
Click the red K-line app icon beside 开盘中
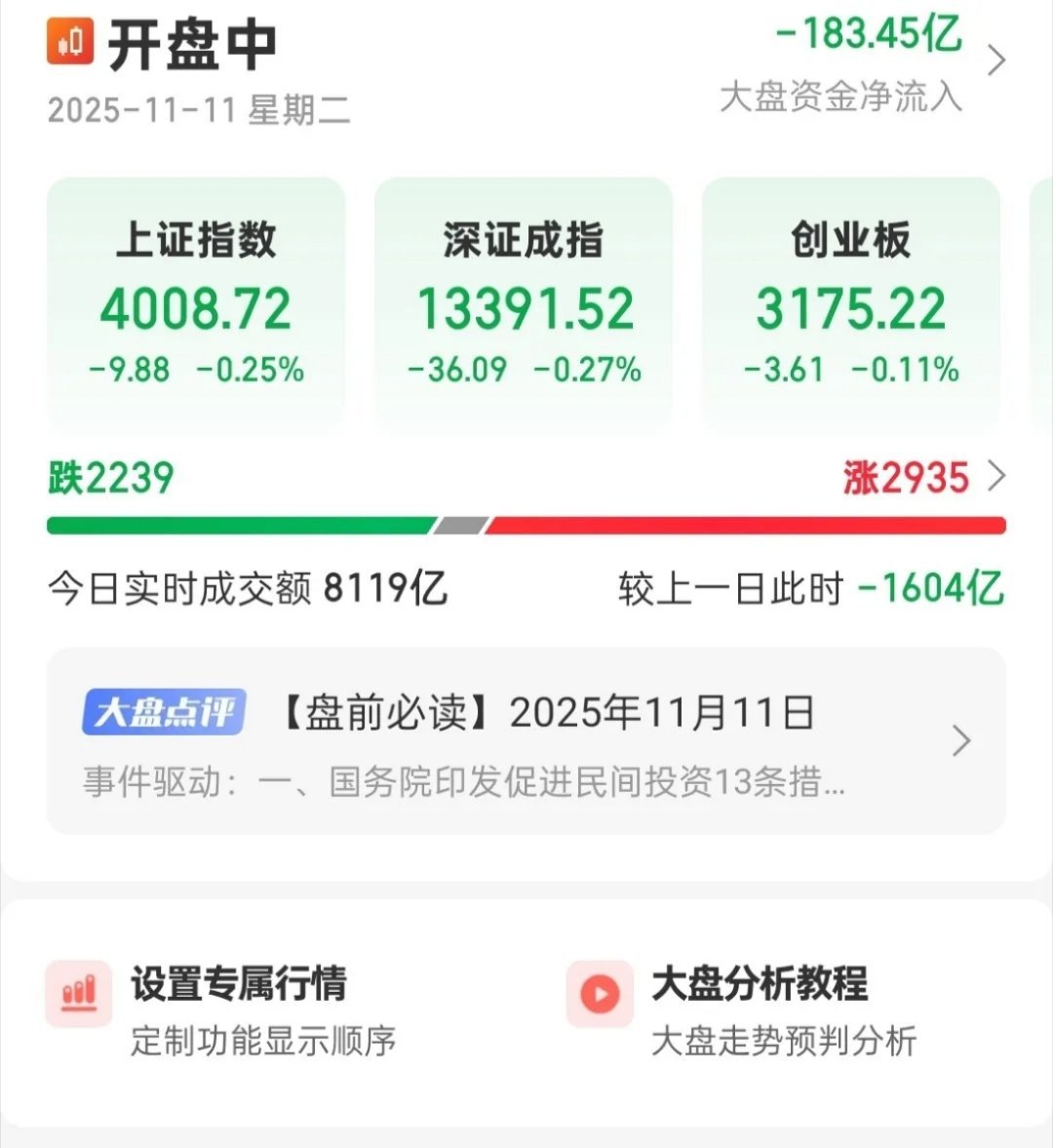click(68, 39)
